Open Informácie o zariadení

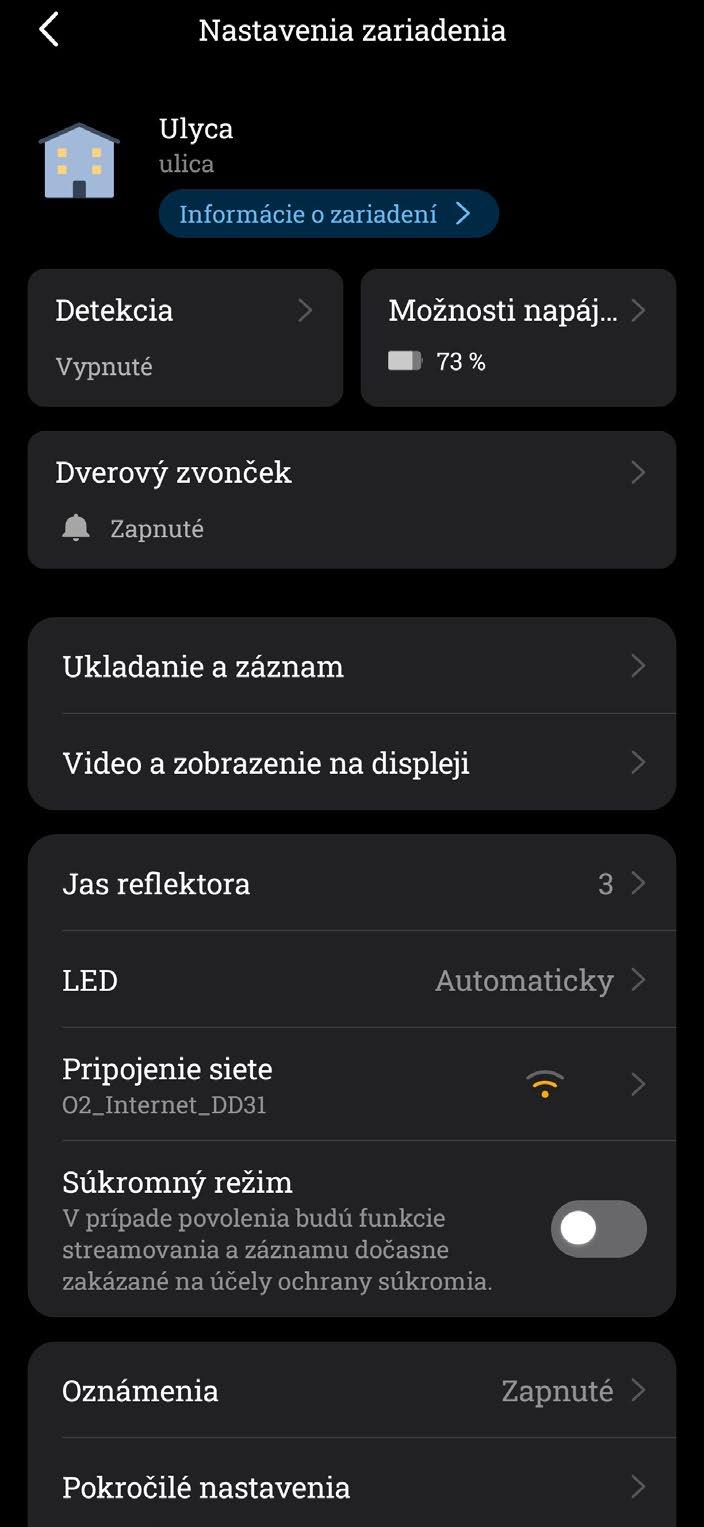[x=327, y=214]
